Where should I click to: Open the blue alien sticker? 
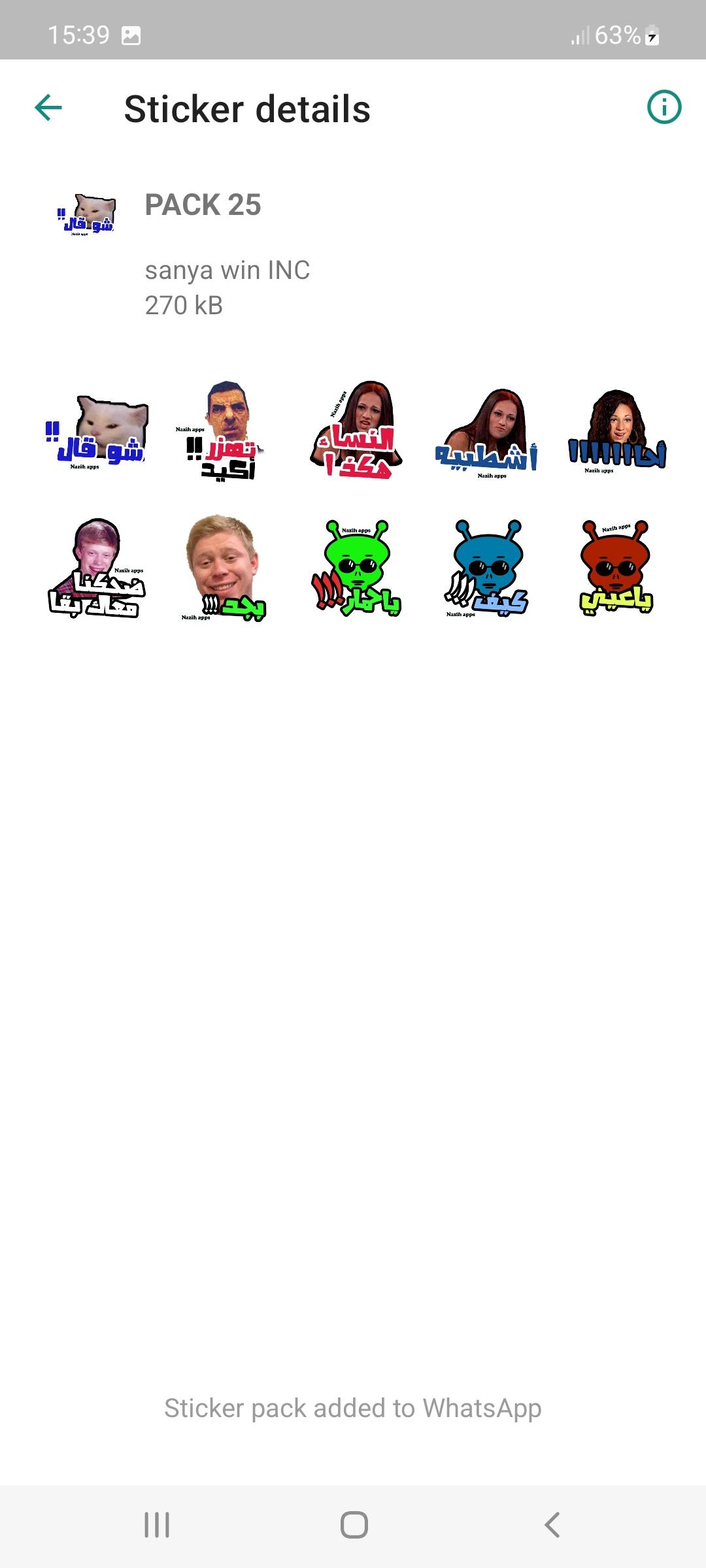487,568
